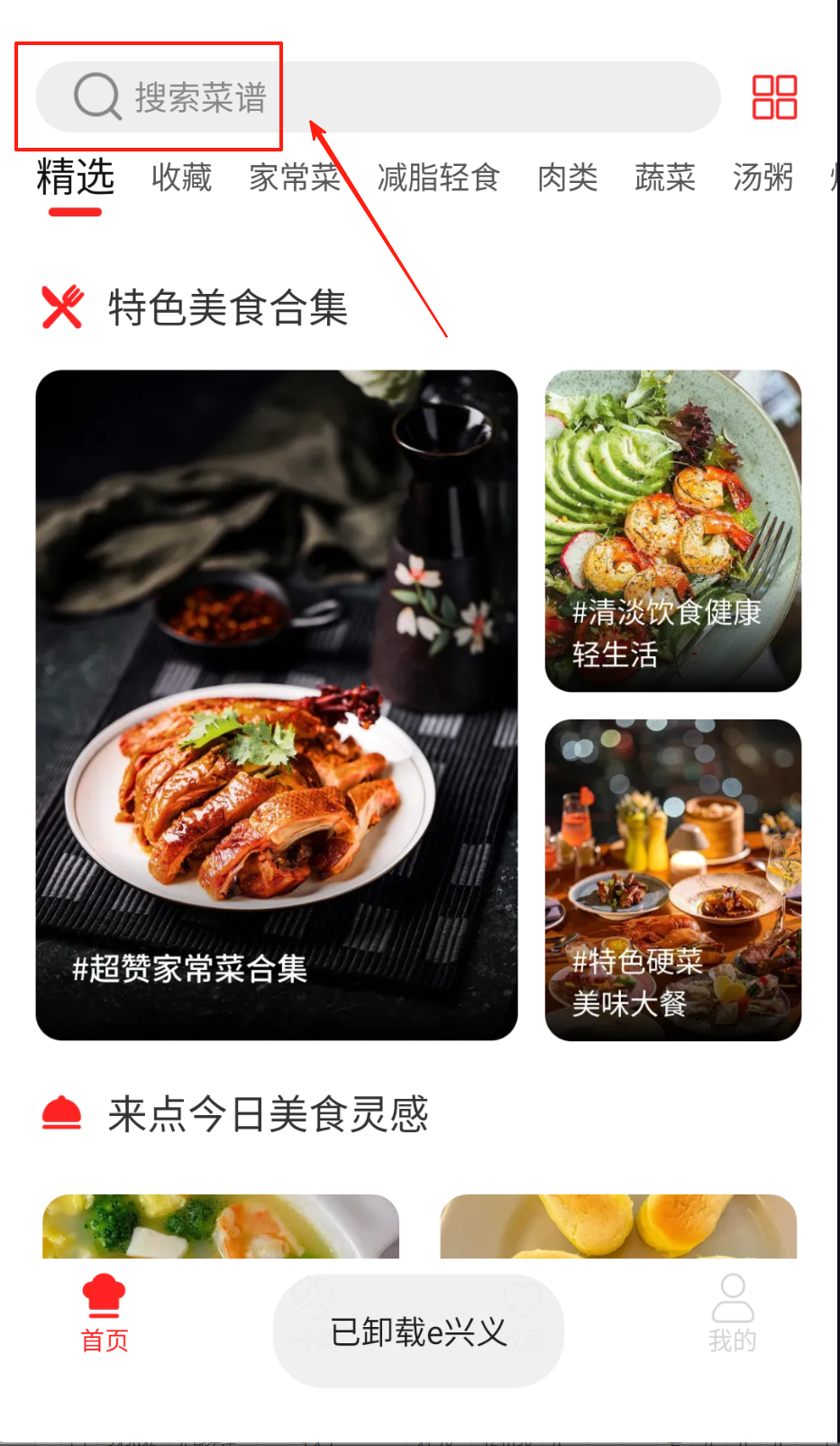Open the #超赞家常菜合集 card
Viewport: 840px width, 1446px height.
pos(277,705)
